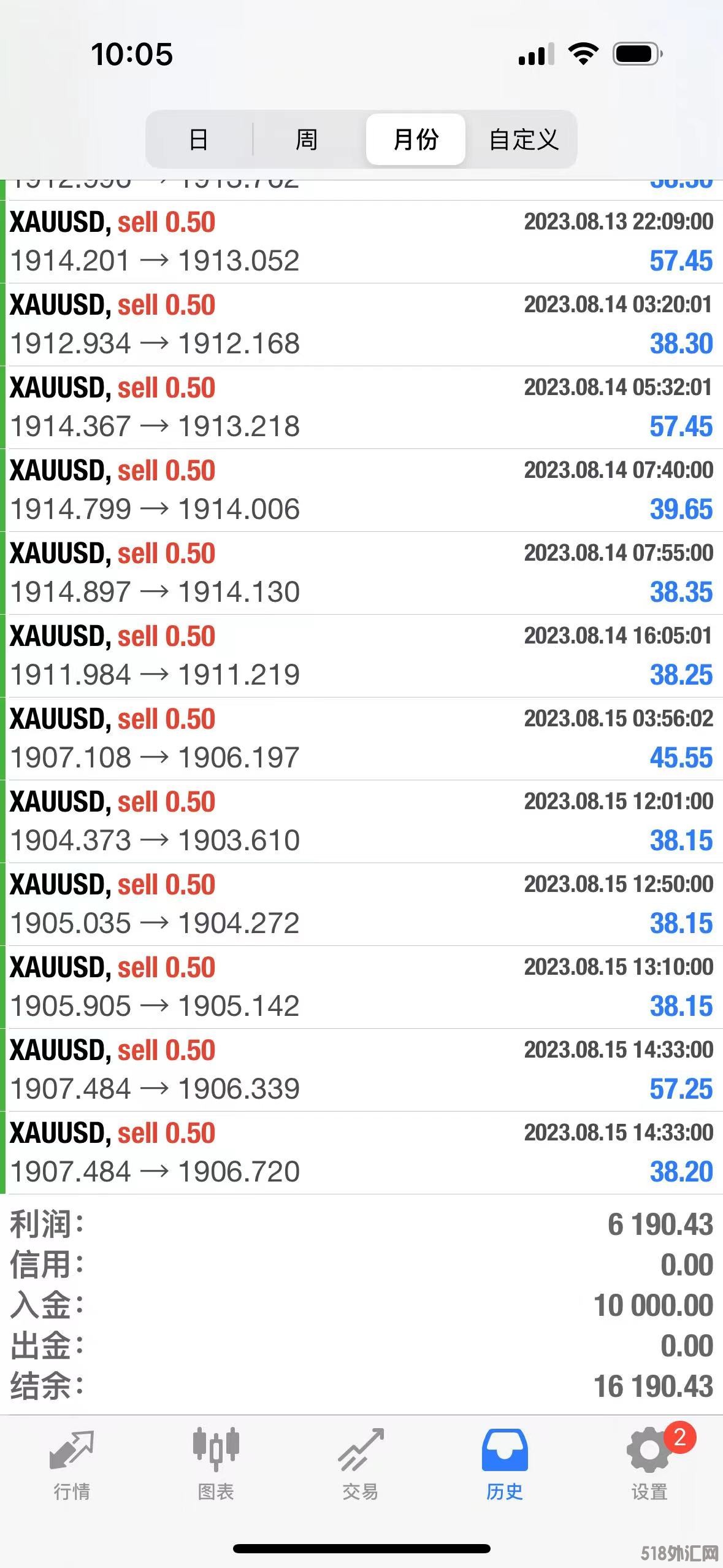The width and height of the screenshot is (723, 1568).
Task: Expand the trade with 39.65 profit
Action: coord(362,490)
